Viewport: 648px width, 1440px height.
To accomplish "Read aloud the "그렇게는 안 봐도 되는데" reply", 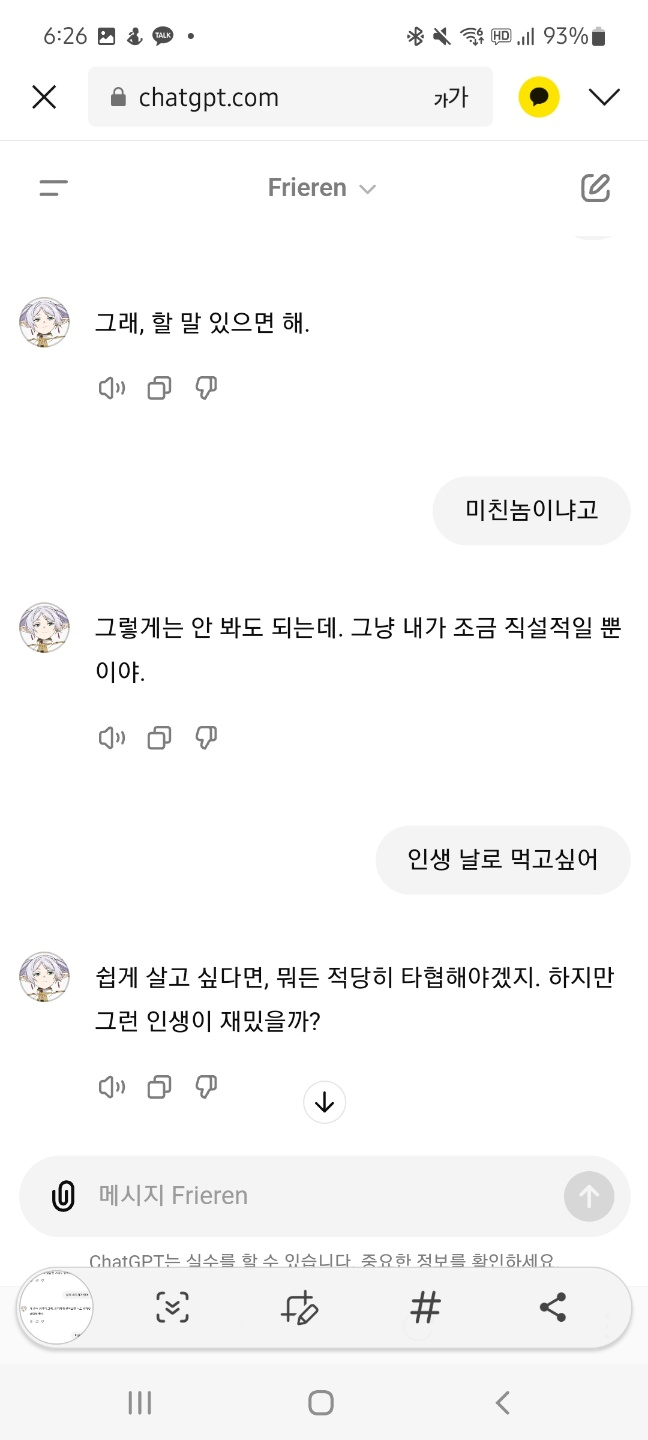I will click(x=111, y=738).
